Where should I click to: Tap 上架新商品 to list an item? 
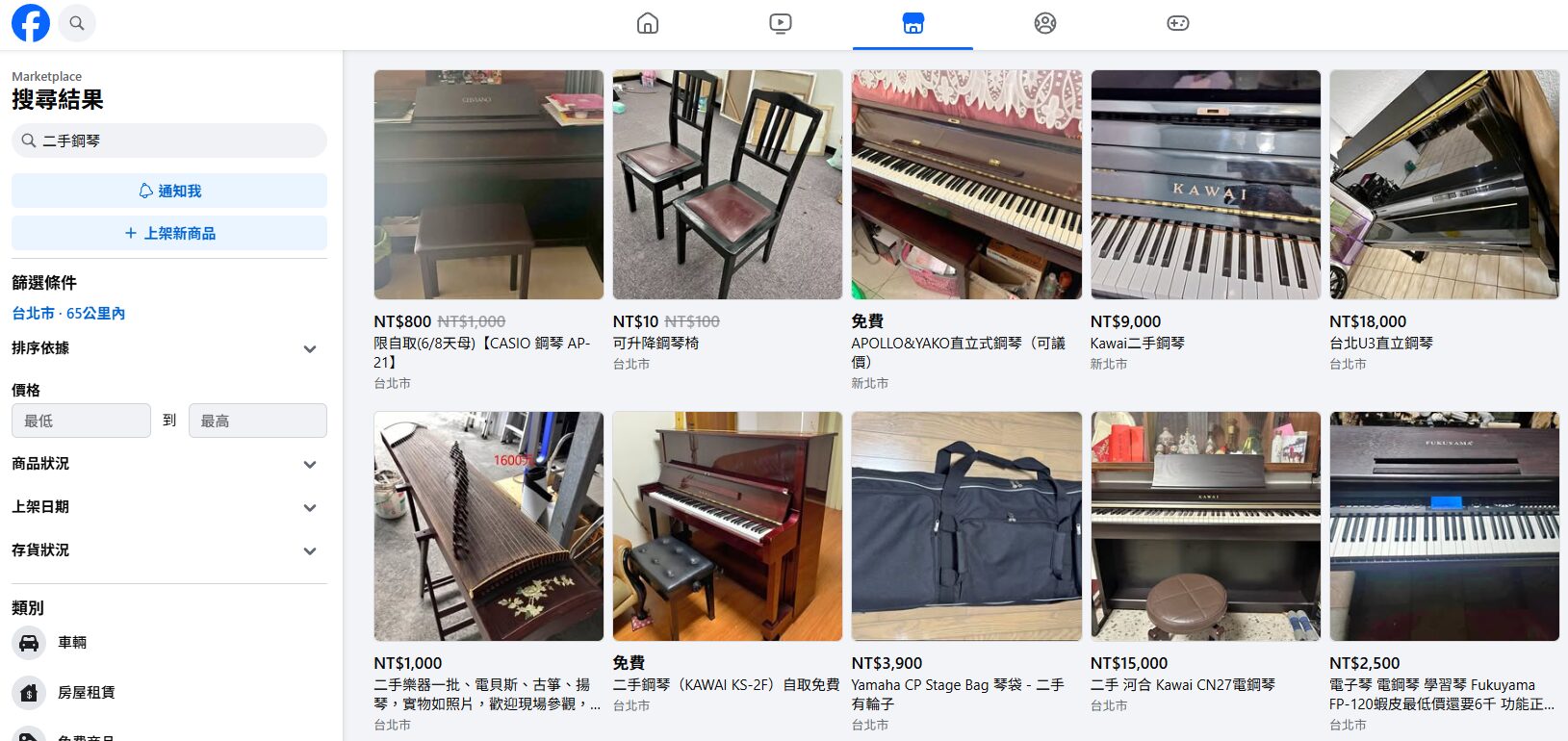pos(169,233)
